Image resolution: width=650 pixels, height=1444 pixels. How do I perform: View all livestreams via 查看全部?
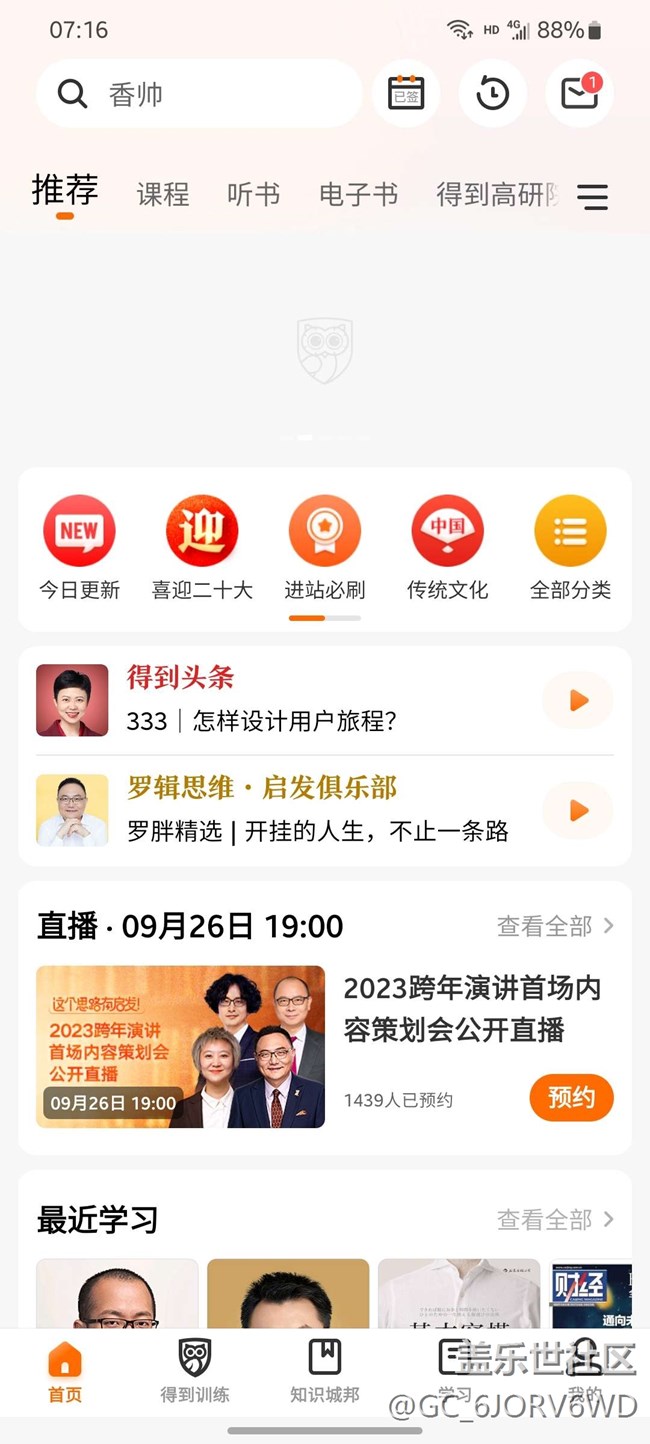(555, 927)
